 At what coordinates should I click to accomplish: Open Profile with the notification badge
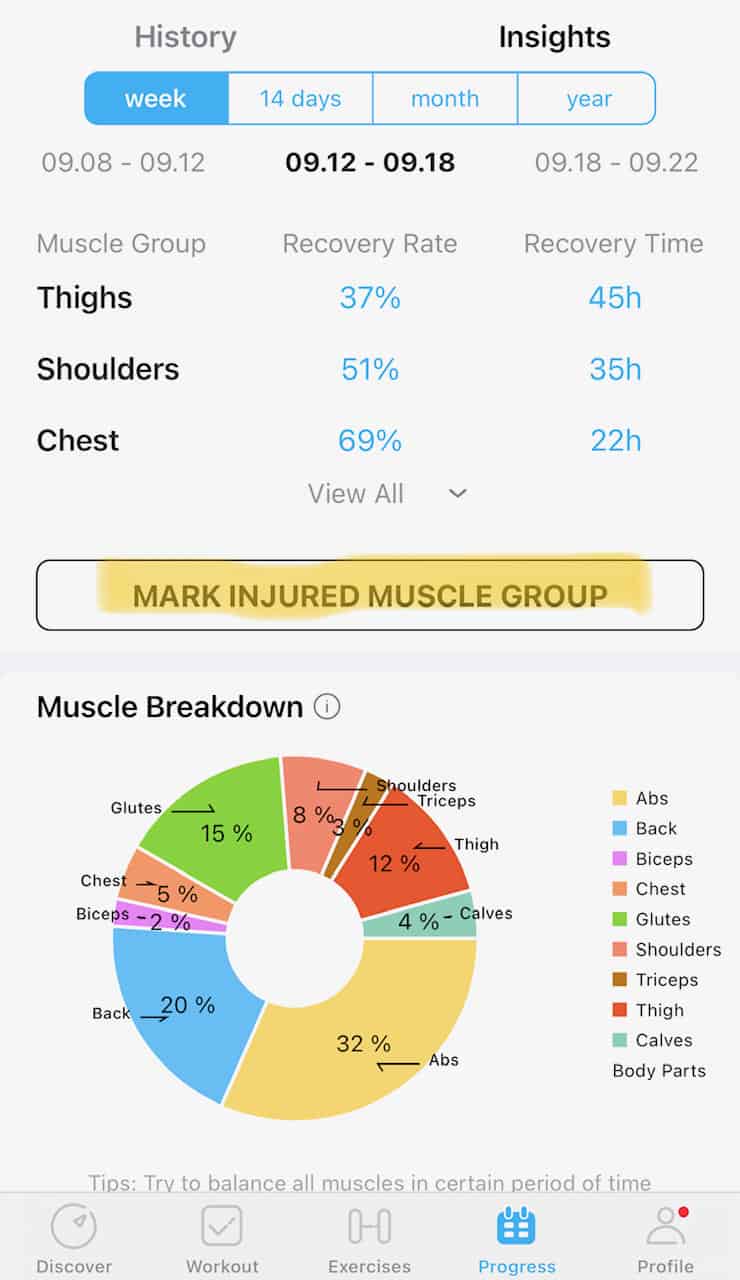click(x=665, y=1224)
